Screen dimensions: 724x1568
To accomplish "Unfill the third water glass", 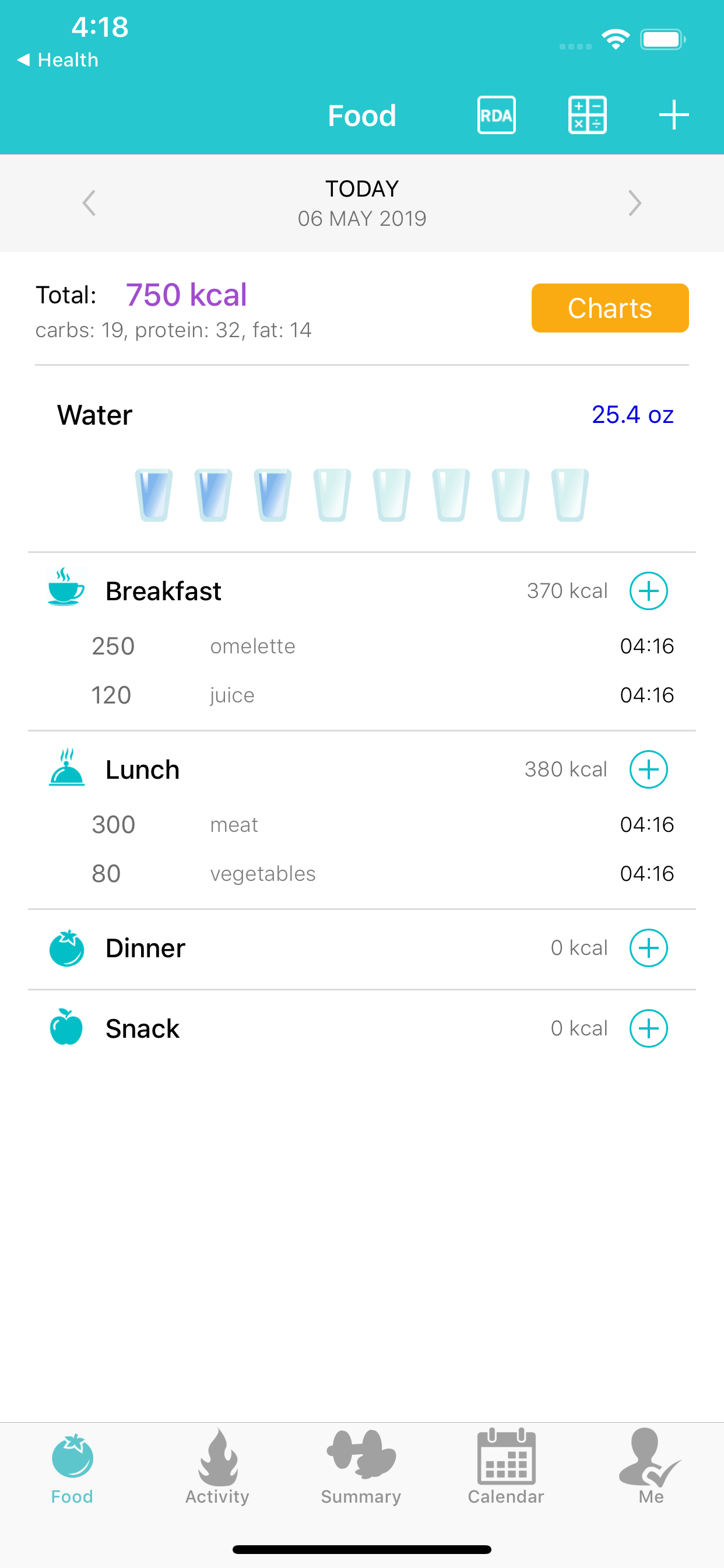I will coord(272,493).
